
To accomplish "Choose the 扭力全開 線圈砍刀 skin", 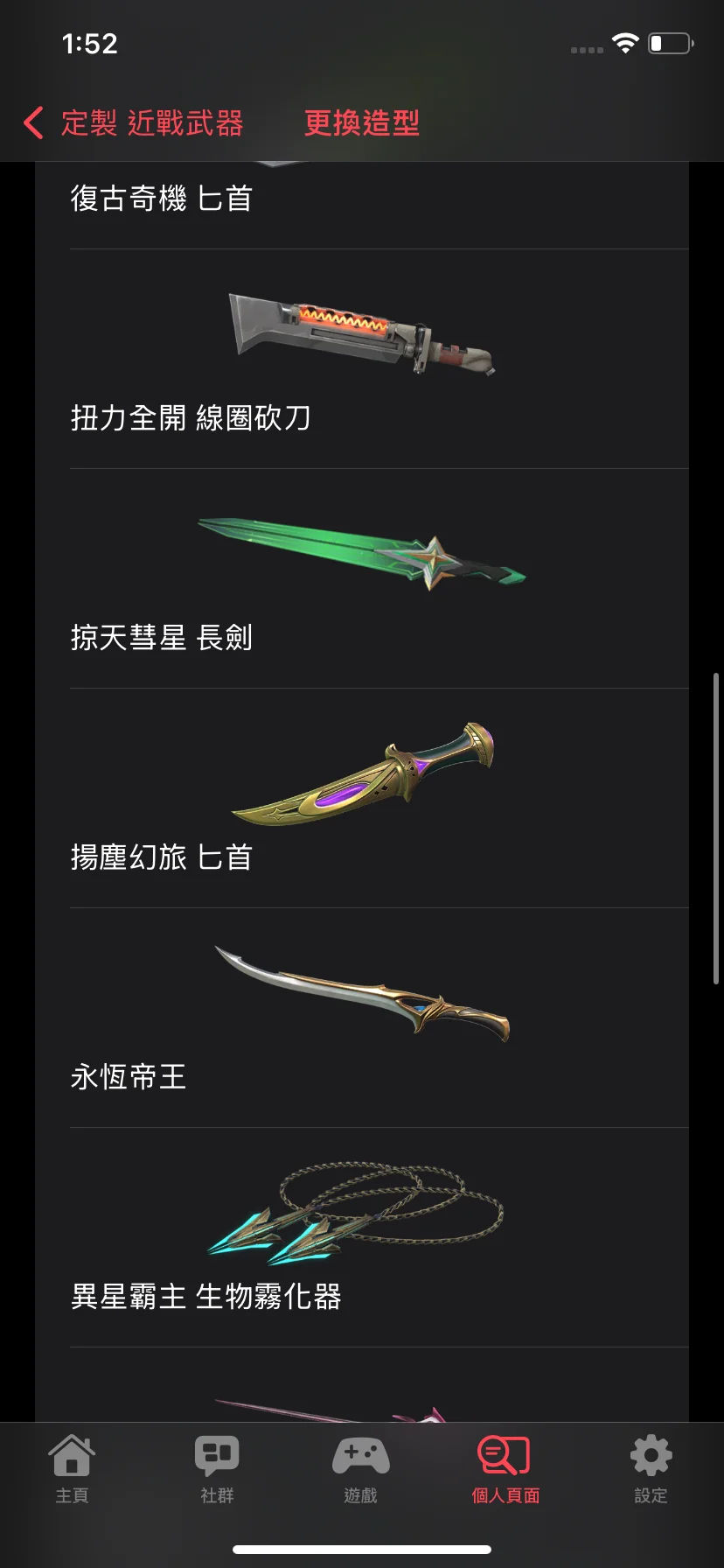I will point(379,359).
